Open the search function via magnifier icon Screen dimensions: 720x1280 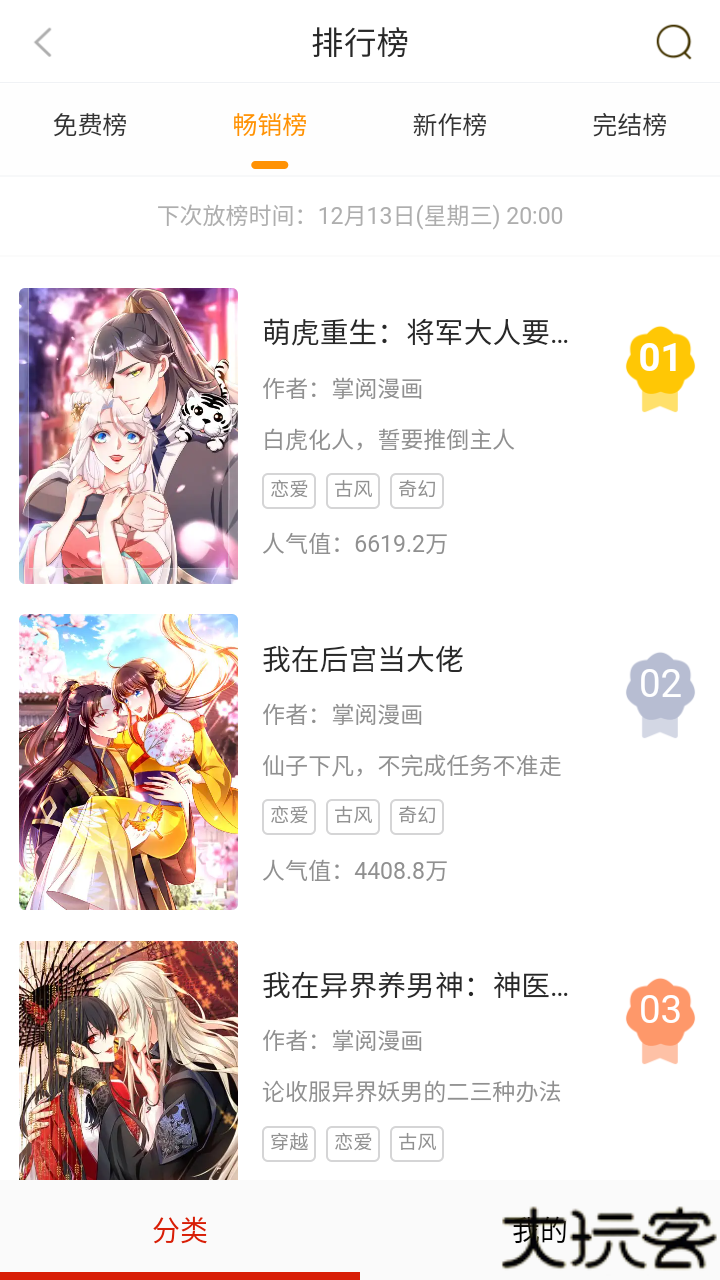pyautogui.click(x=672, y=42)
